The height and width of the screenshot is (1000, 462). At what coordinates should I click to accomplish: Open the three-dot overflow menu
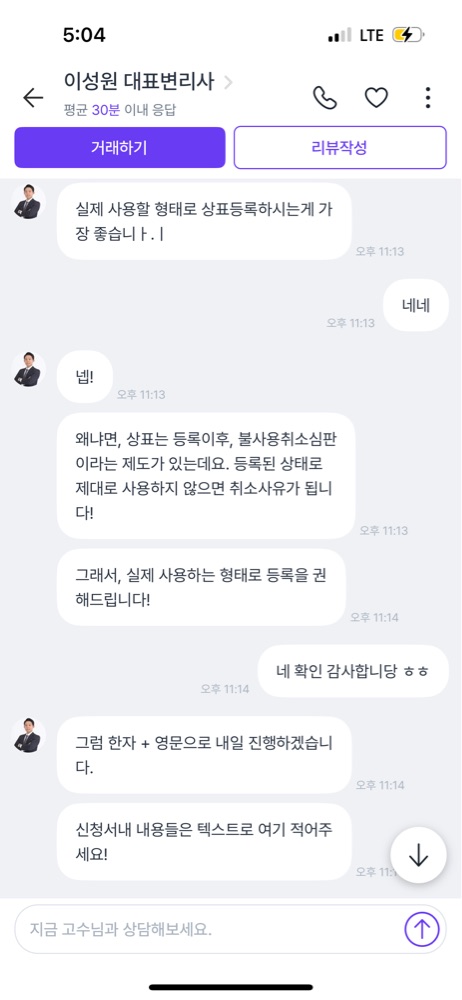pyautogui.click(x=428, y=98)
